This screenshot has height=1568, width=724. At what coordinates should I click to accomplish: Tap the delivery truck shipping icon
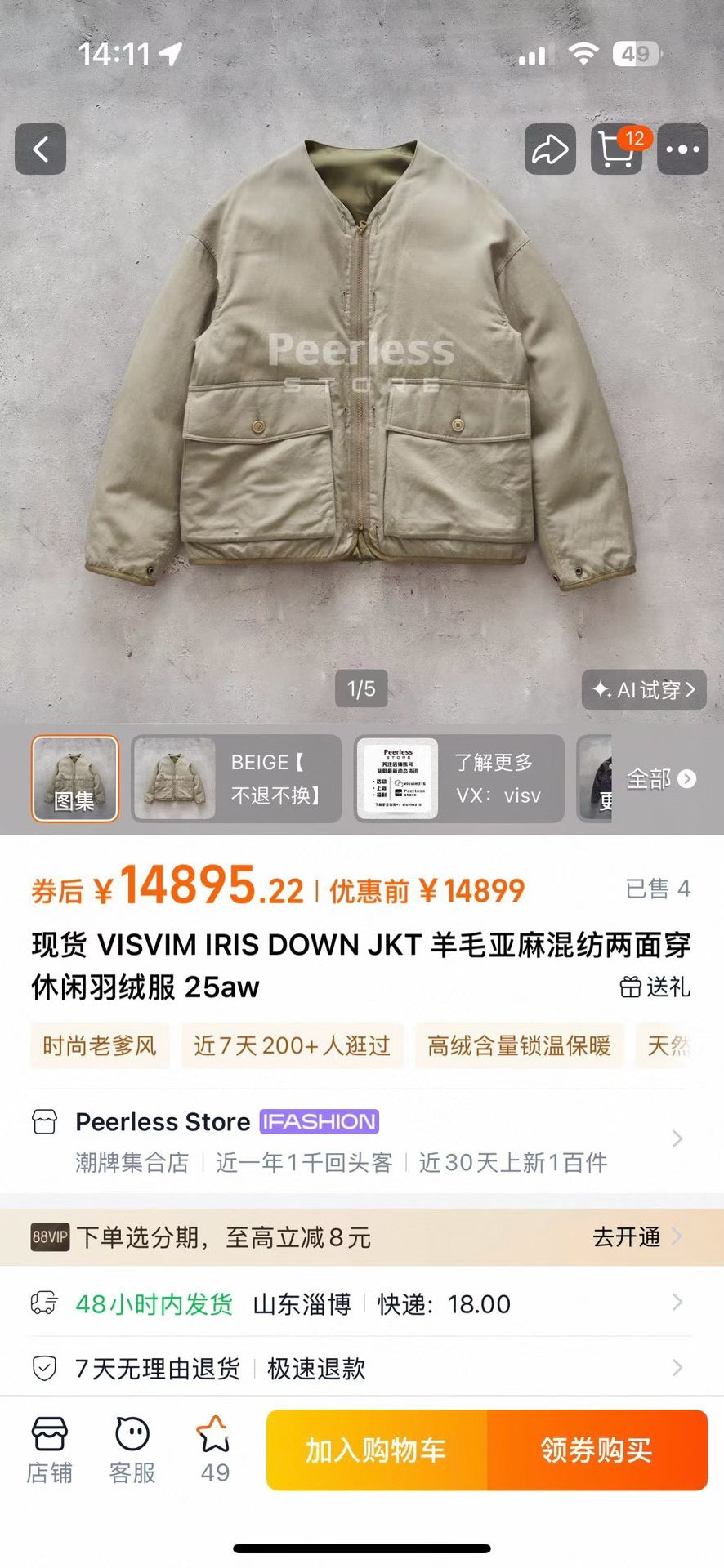click(46, 1304)
